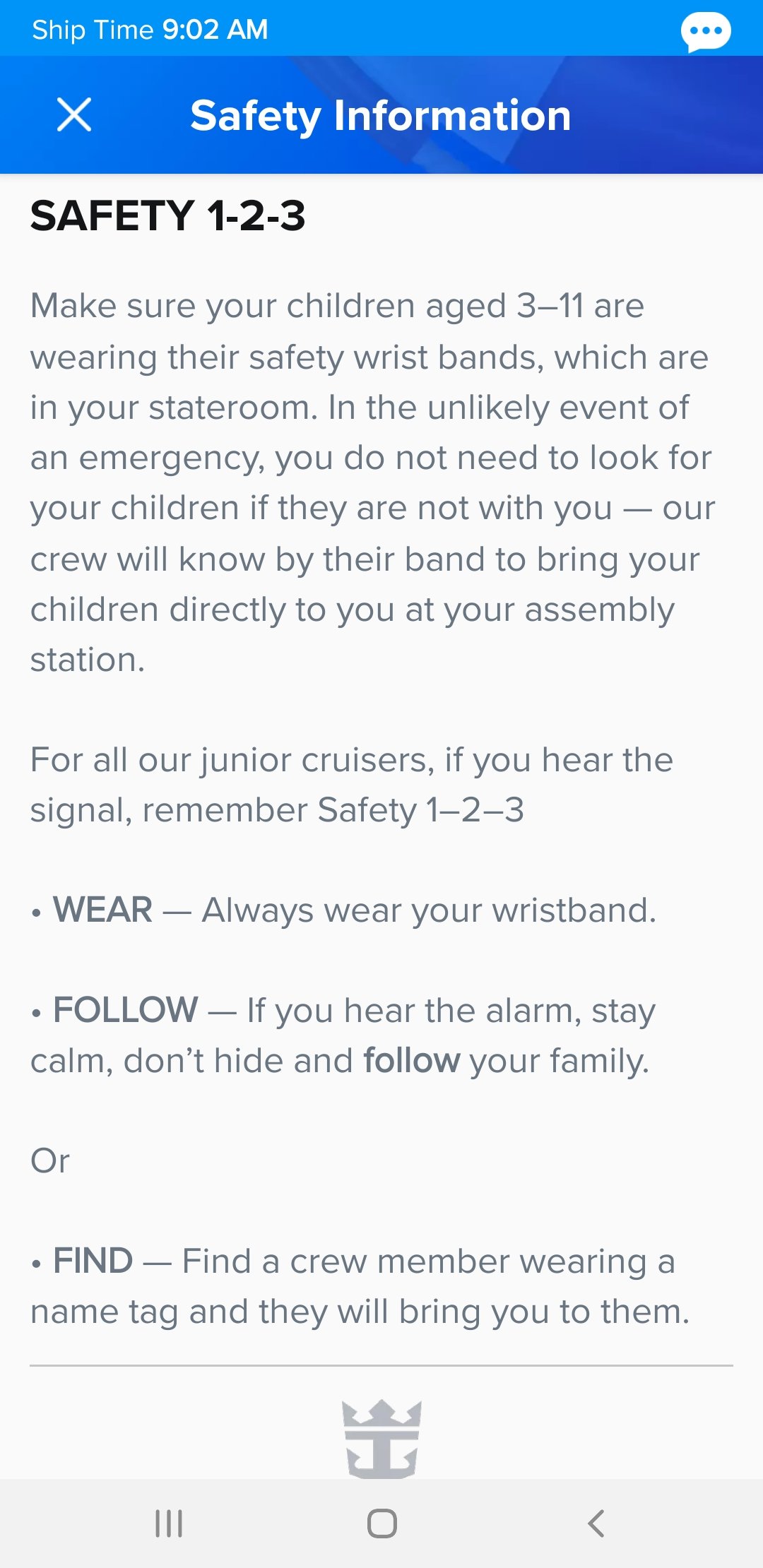Open the chat bubble icon
The width and height of the screenshot is (763, 1568).
point(705,32)
